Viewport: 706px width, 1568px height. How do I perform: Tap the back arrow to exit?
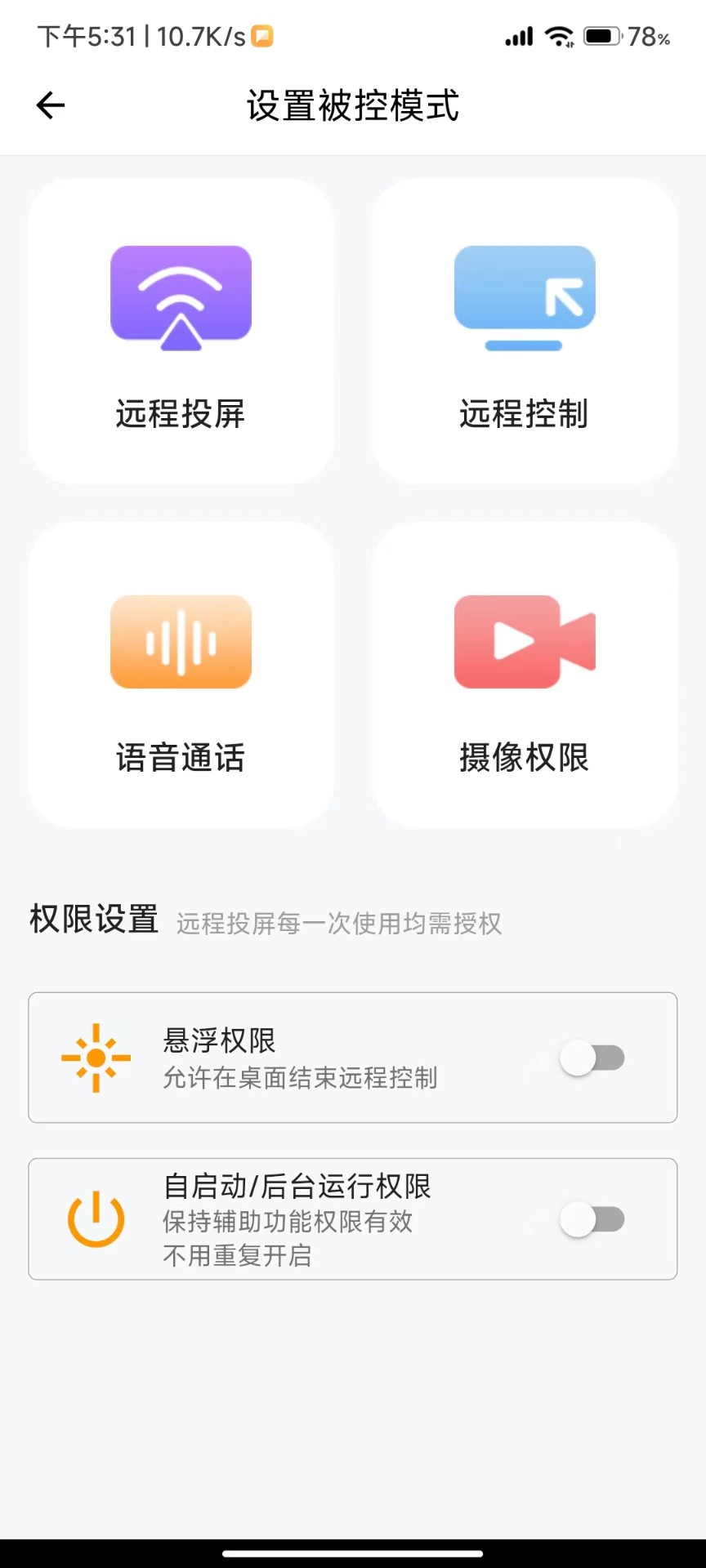point(50,105)
